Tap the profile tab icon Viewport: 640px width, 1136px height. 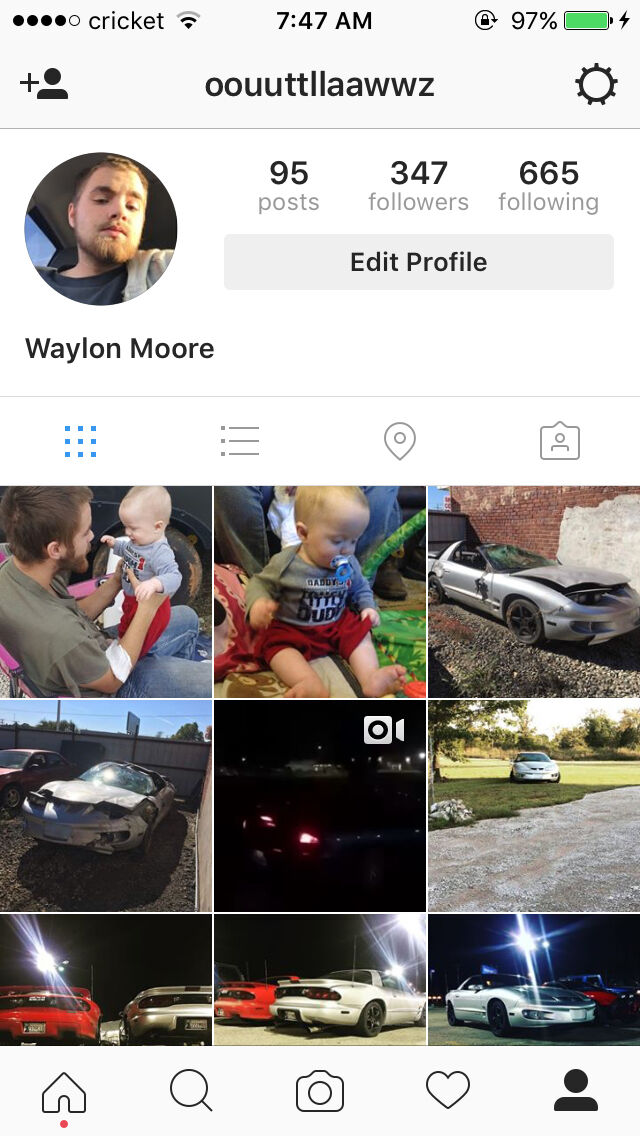(x=575, y=1090)
